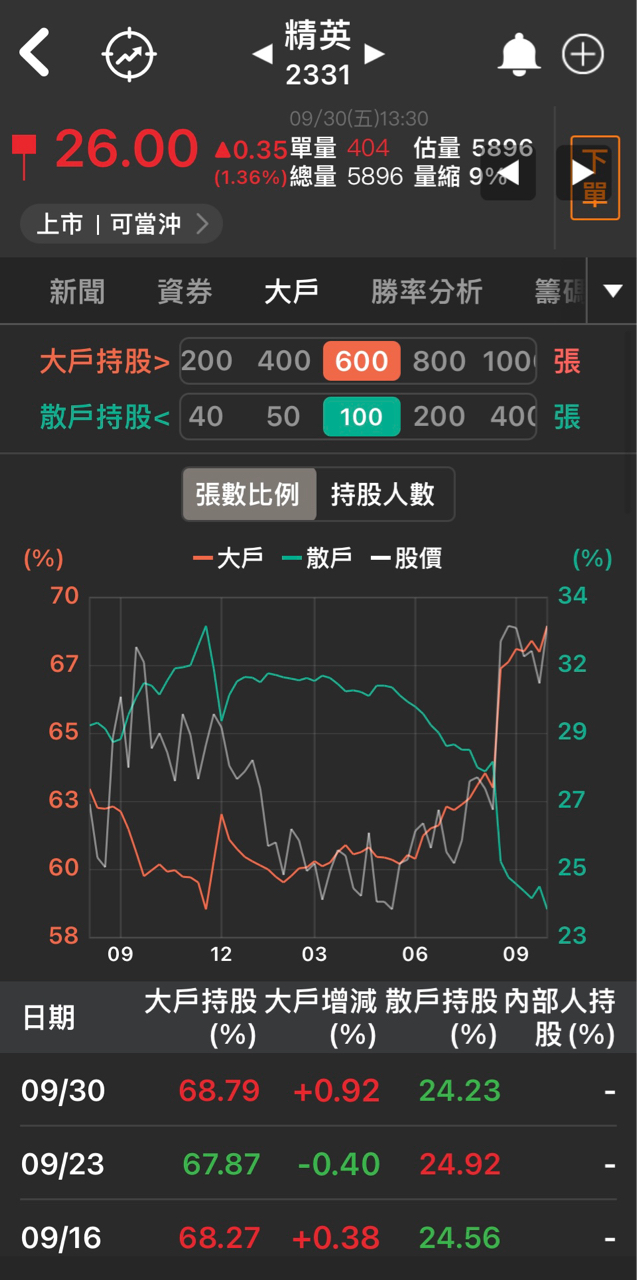Switch to the previous stock arrow

(x=262, y=54)
